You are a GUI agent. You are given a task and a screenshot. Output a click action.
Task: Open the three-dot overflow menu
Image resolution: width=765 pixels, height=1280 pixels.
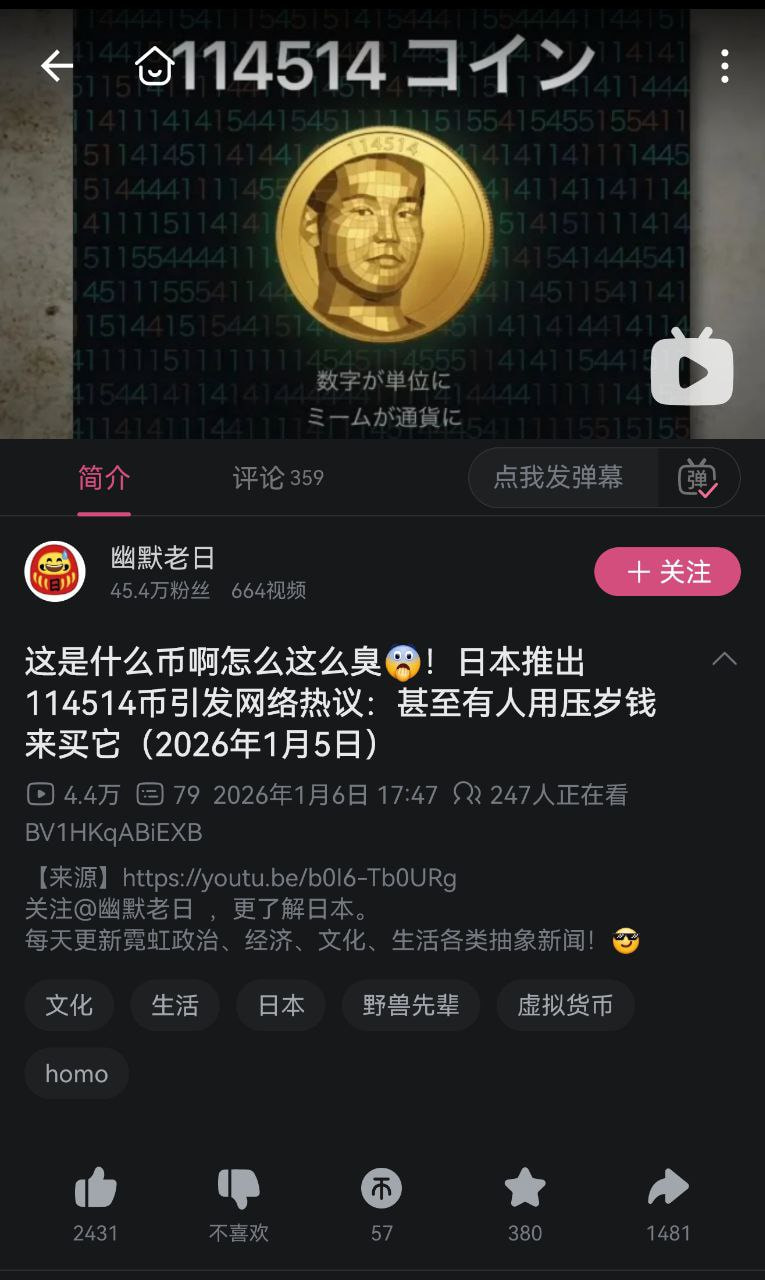click(724, 66)
